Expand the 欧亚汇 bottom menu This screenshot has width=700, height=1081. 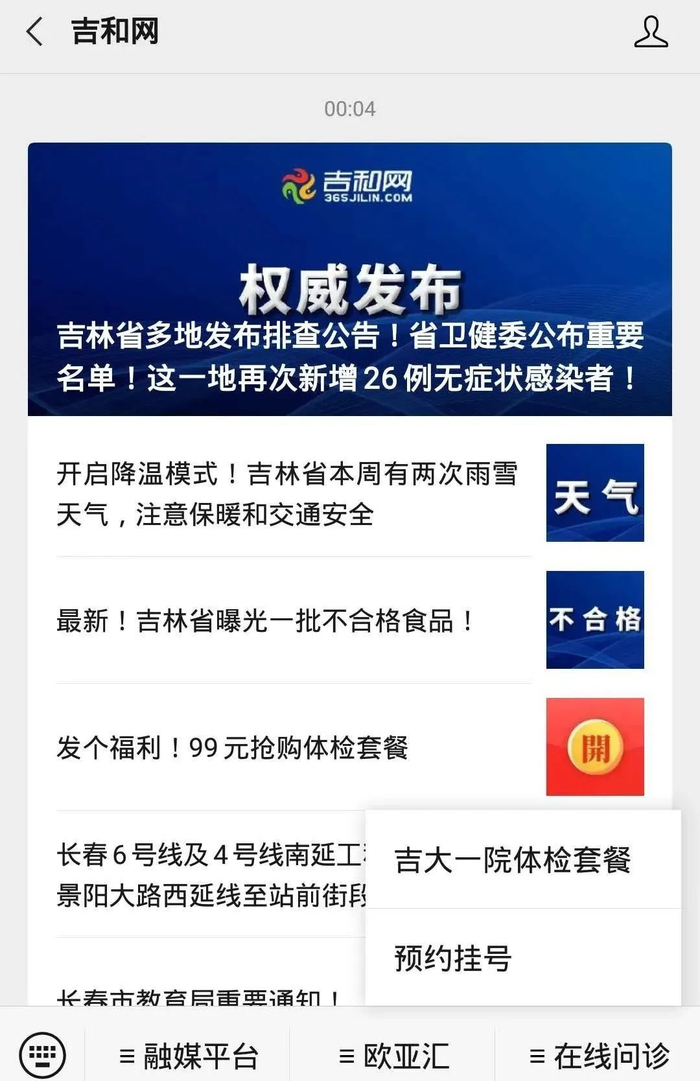[x=392, y=1055]
